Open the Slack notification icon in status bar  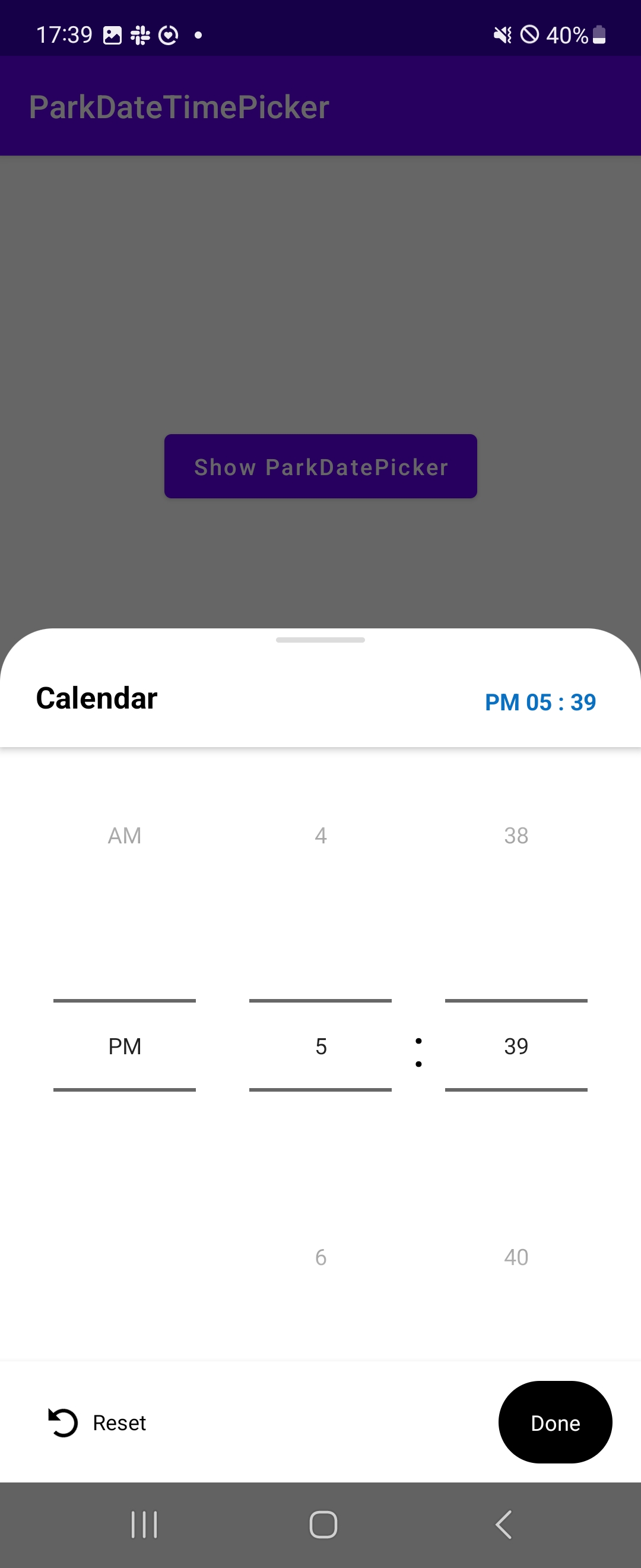(141, 34)
